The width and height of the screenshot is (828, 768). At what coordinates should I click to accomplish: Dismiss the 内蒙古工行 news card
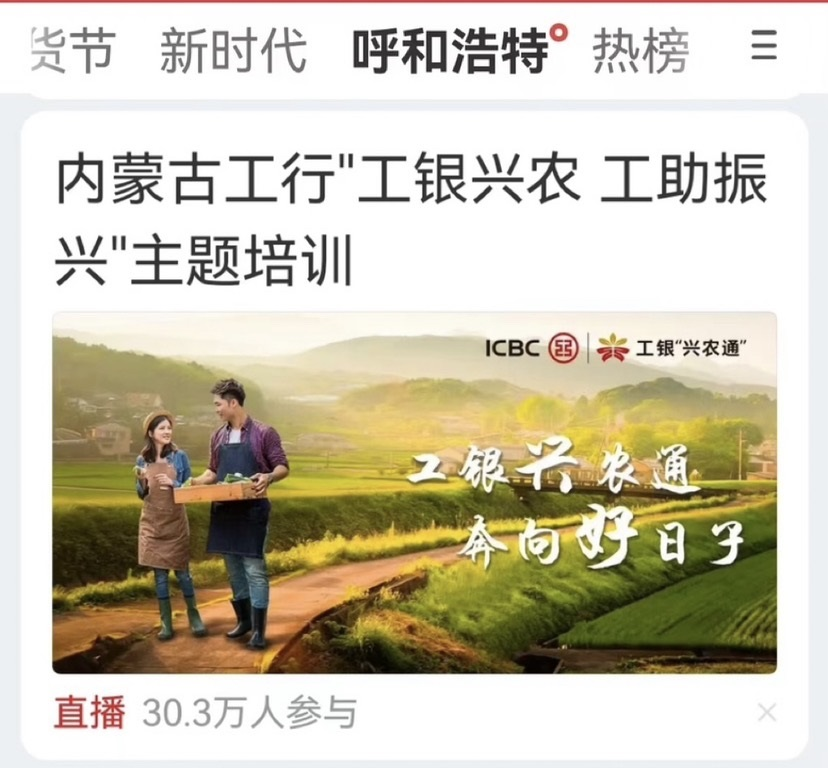coord(766,712)
